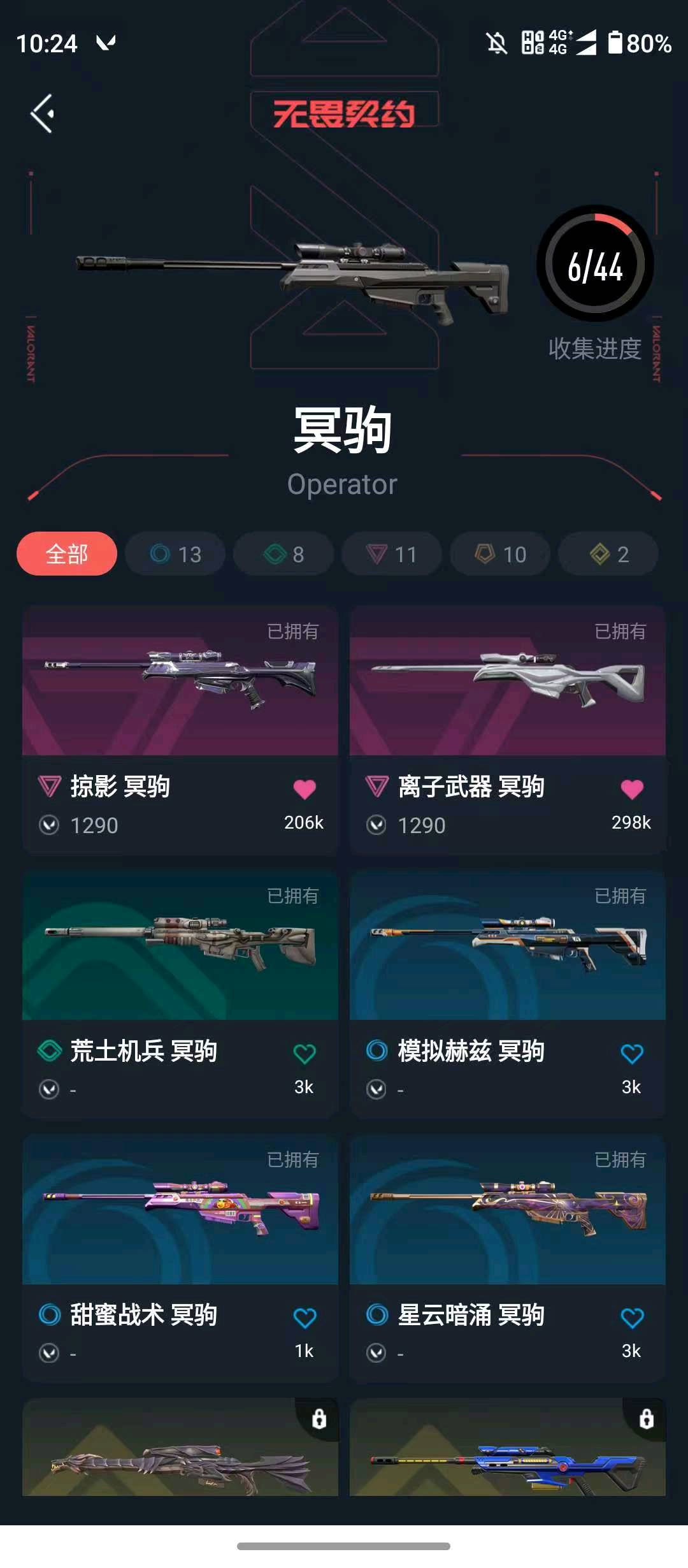Like the 模拟赫兹 冥驹 skin
688x1568 pixels.
tap(632, 1054)
